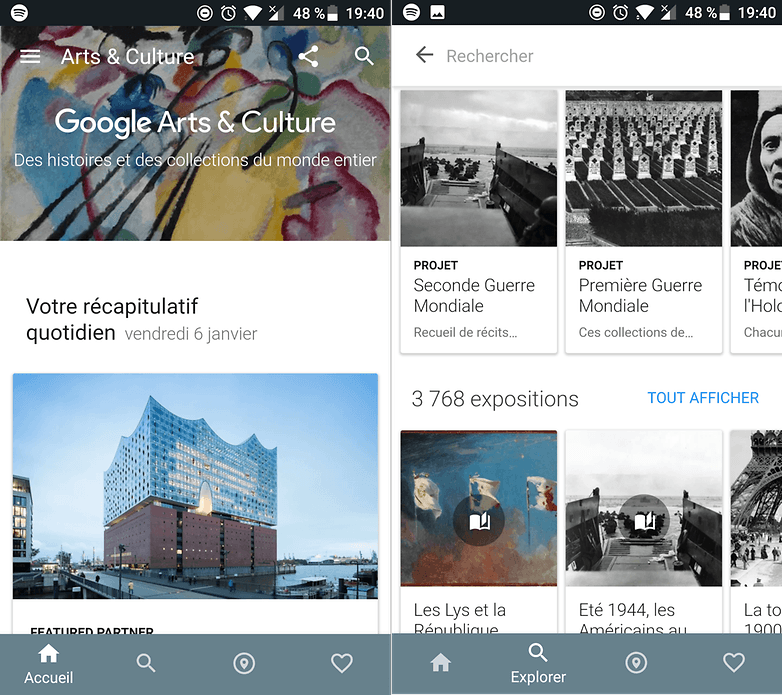Tap TOUT AFFICHER for expositions
The image size is (782, 695).
[702, 398]
